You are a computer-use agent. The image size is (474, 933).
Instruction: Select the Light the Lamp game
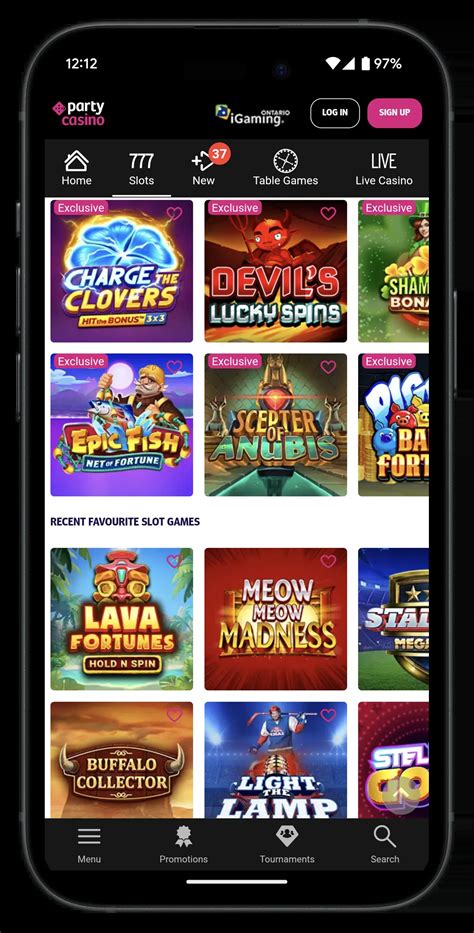[275, 760]
